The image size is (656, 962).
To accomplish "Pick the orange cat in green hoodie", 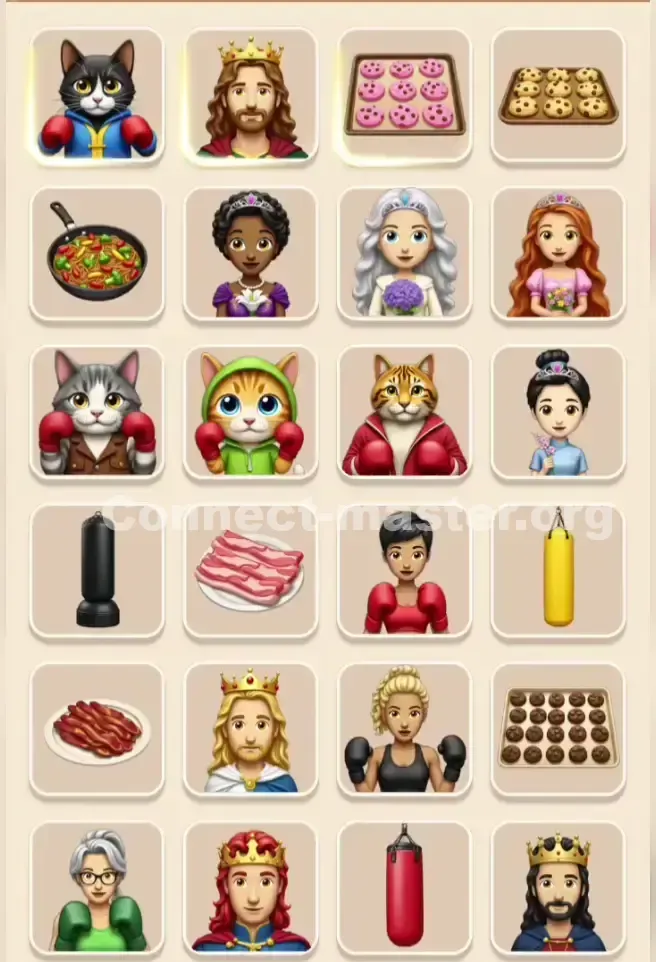I will 250,412.
